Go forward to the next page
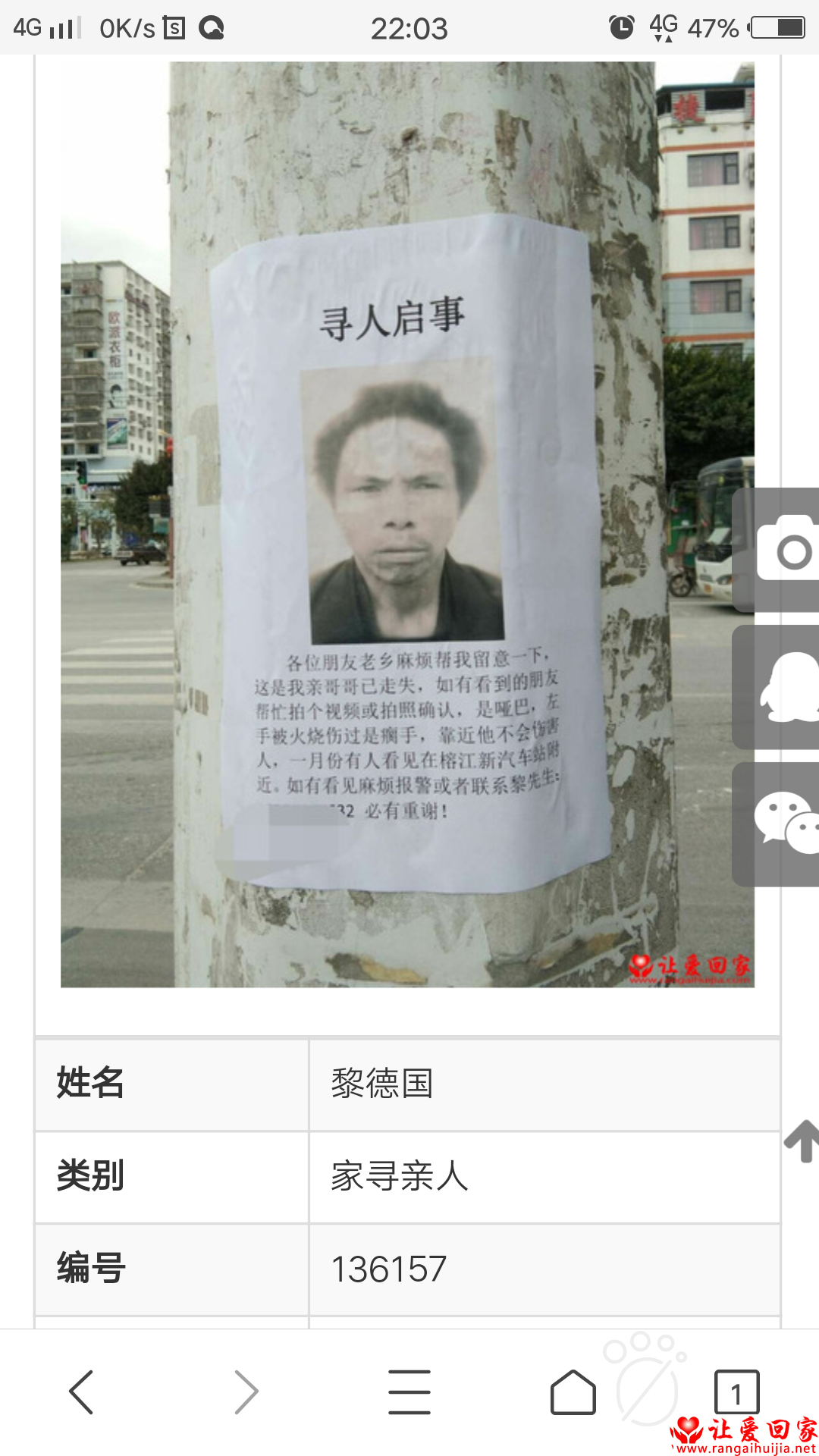Viewport: 819px width, 1456px height. click(x=246, y=1392)
